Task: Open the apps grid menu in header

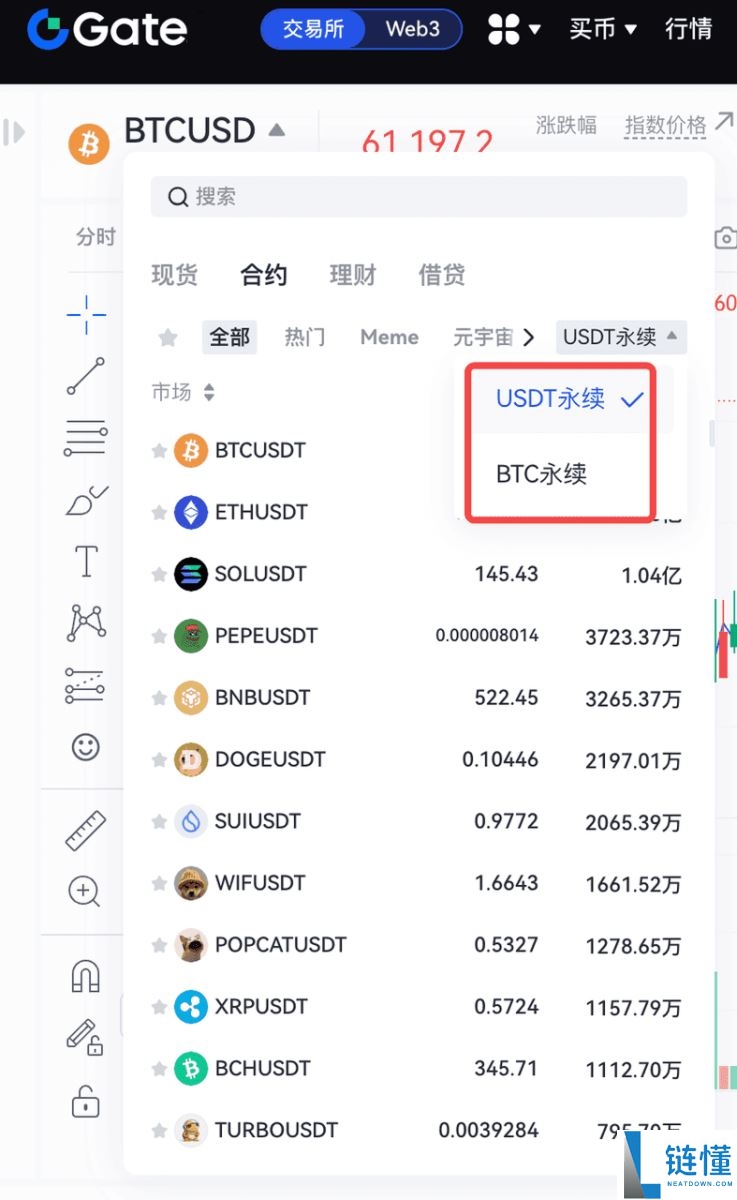Action: [x=514, y=29]
